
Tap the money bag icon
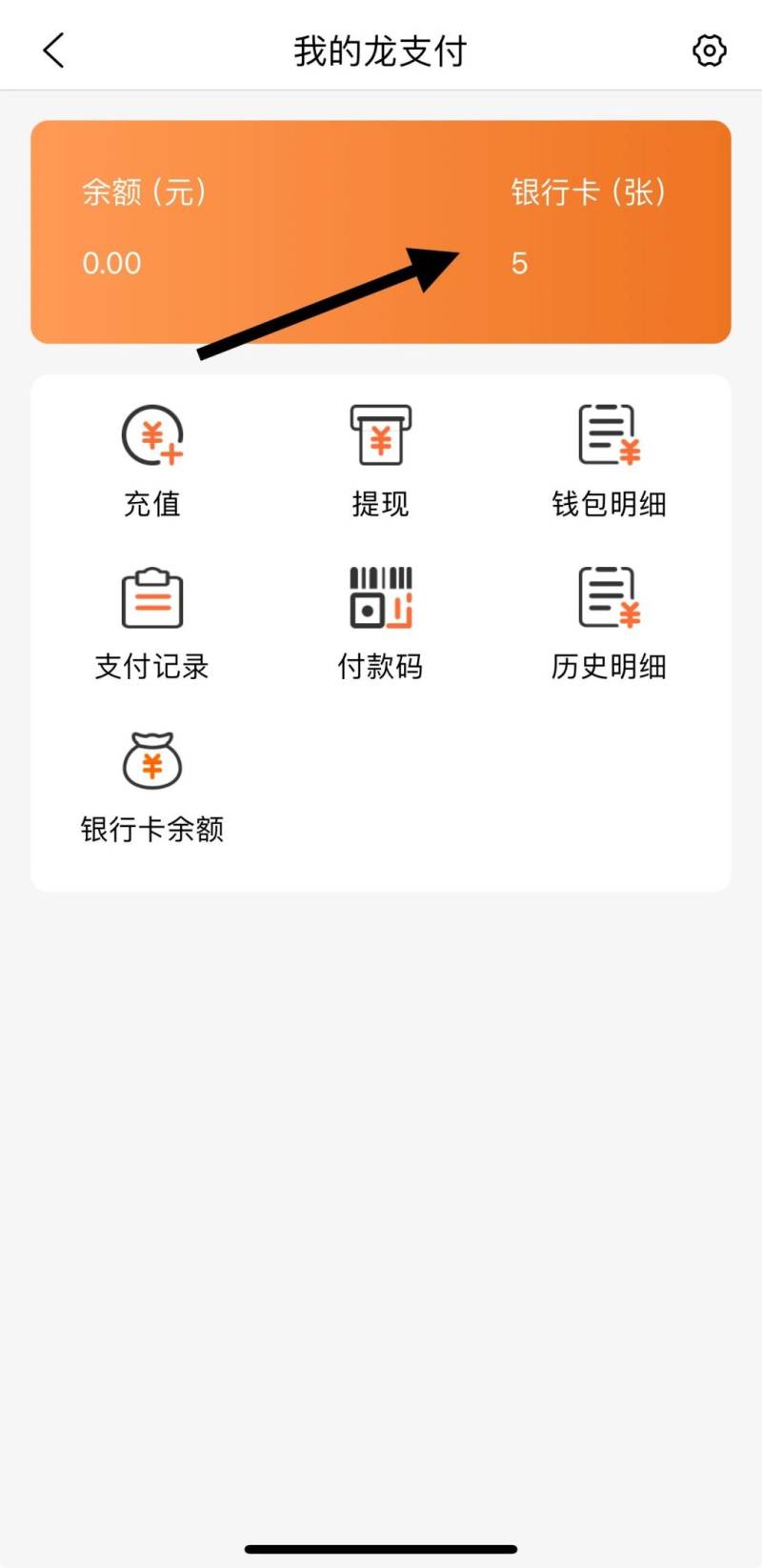click(x=152, y=759)
